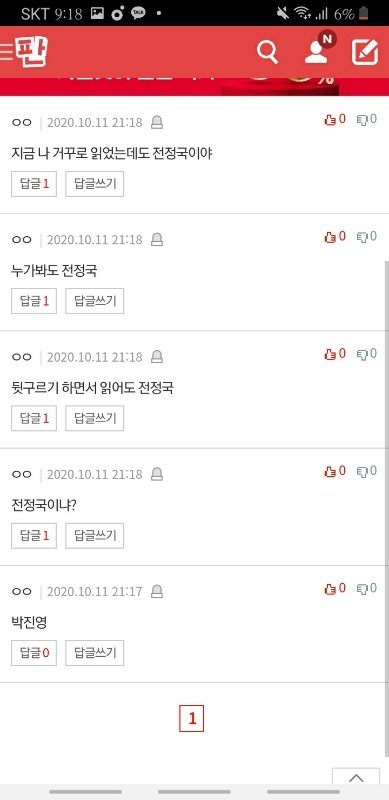The height and width of the screenshot is (800, 389).
Task: Write a reply to '누가봐도 전정국'
Action: click(94, 301)
